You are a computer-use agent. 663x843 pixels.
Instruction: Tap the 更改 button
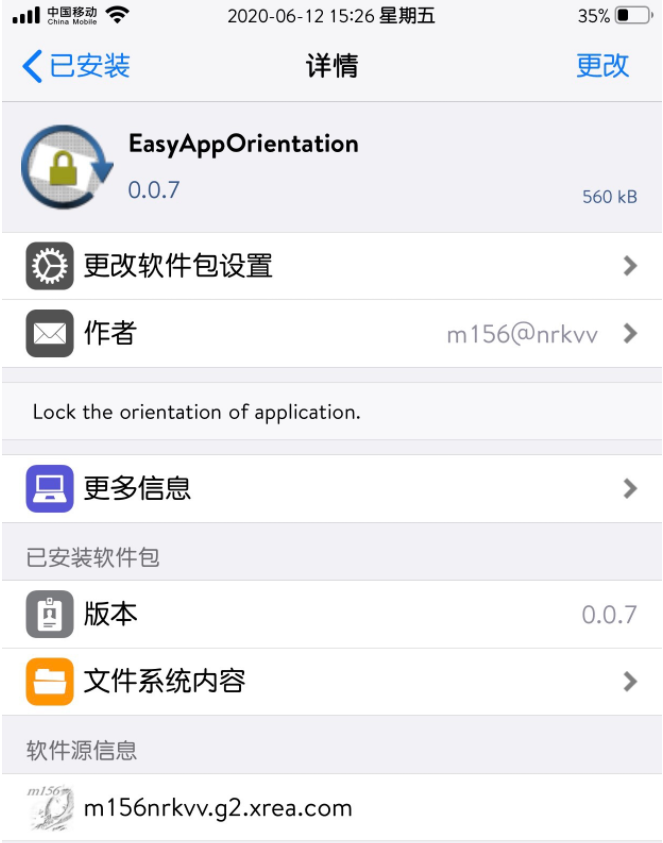click(x=602, y=66)
